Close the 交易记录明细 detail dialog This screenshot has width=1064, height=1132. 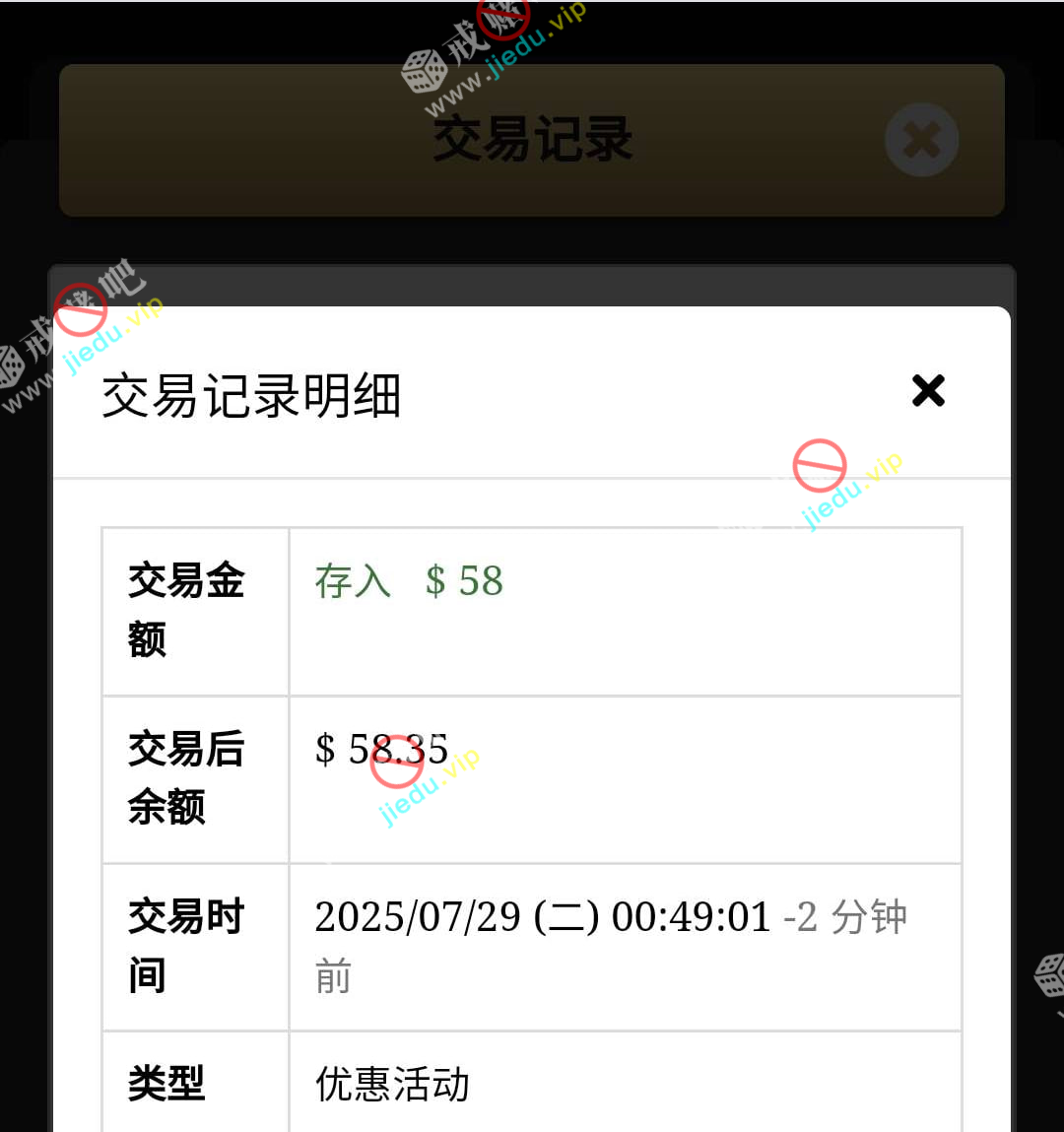tap(928, 391)
